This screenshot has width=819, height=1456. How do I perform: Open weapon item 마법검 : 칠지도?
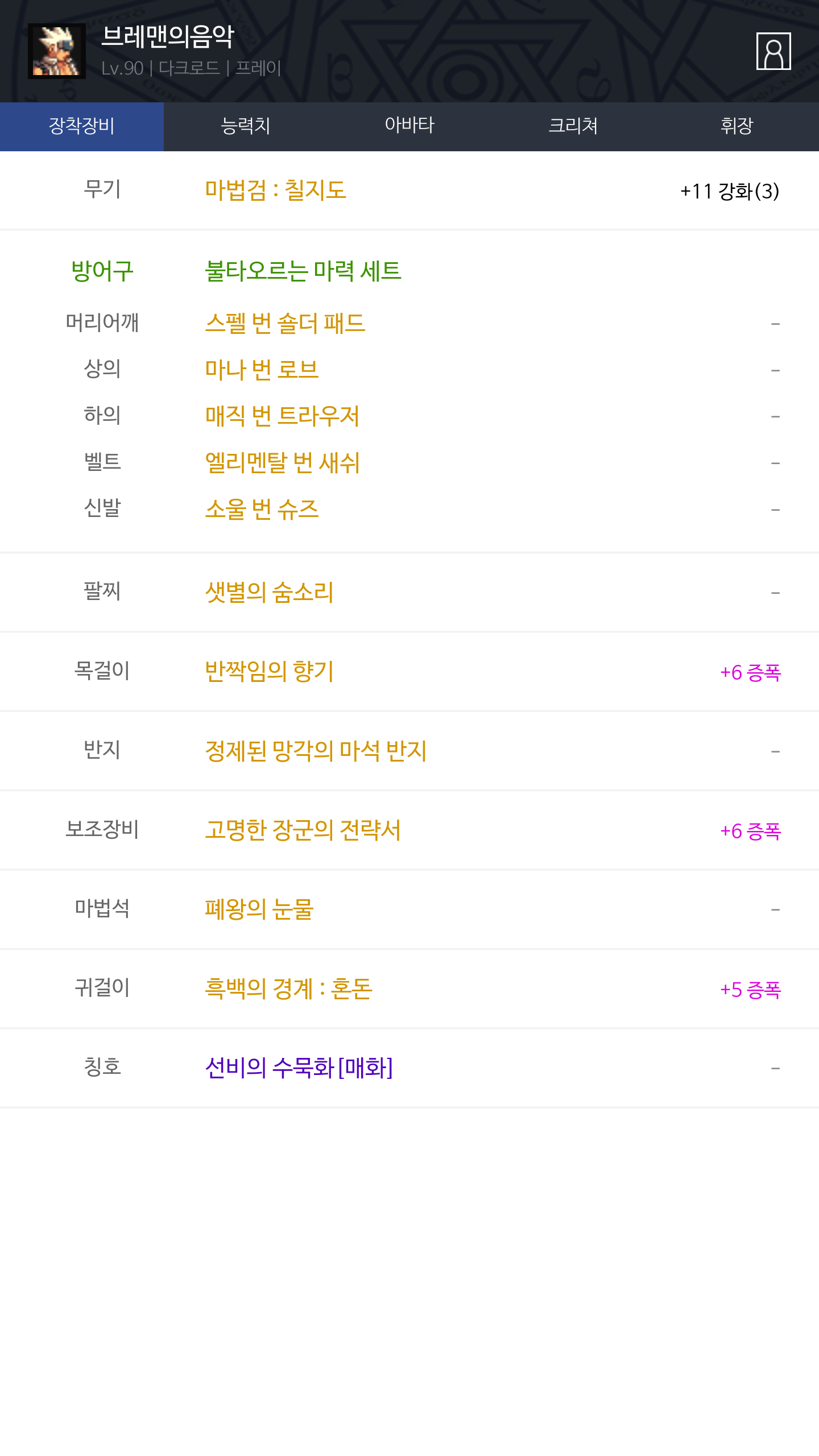click(275, 190)
